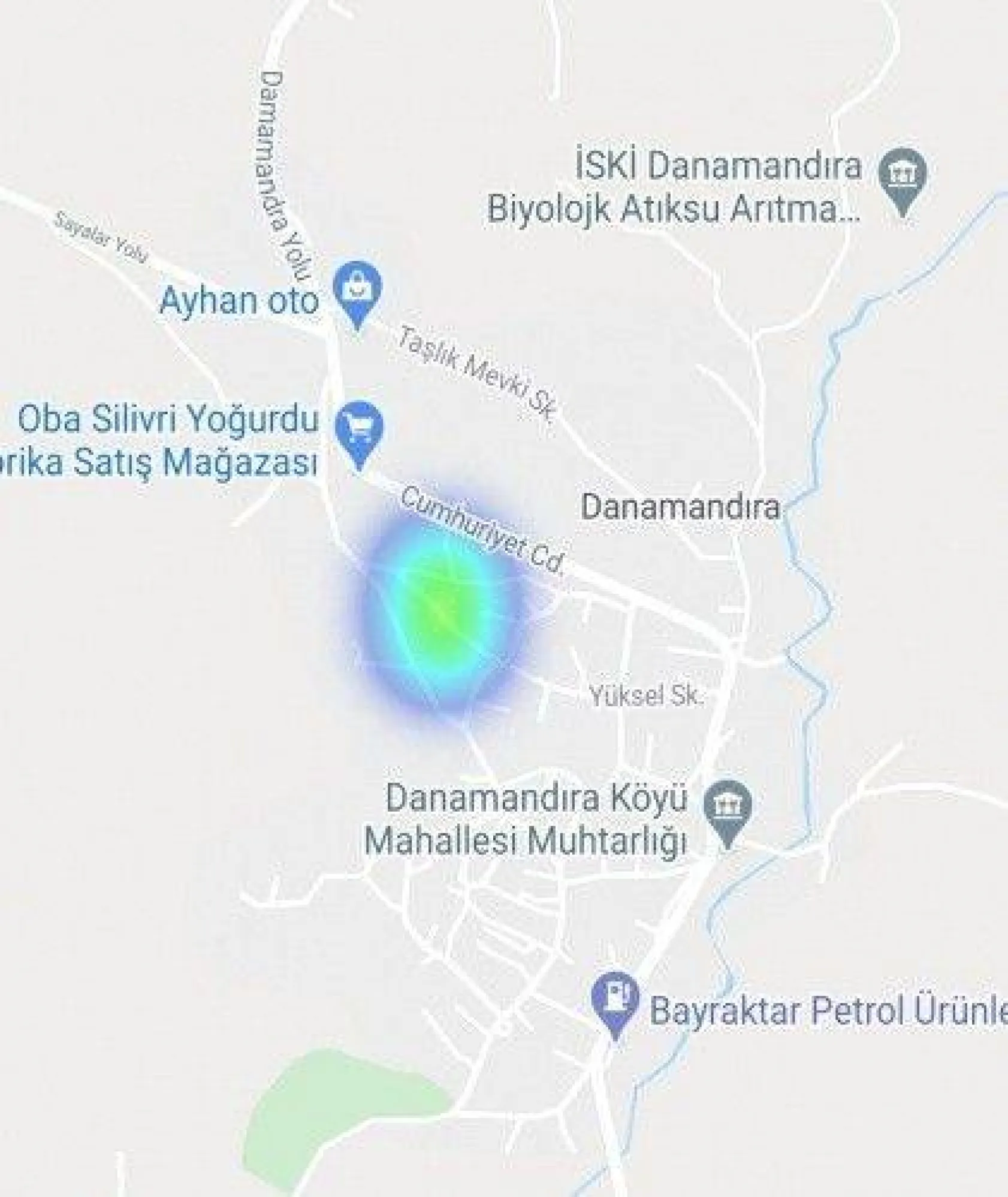Select the Danamandıra Köyü Mahallesi Muhtarlığı pin
This screenshot has height=1197, width=1008.
(x=727, y=808)
